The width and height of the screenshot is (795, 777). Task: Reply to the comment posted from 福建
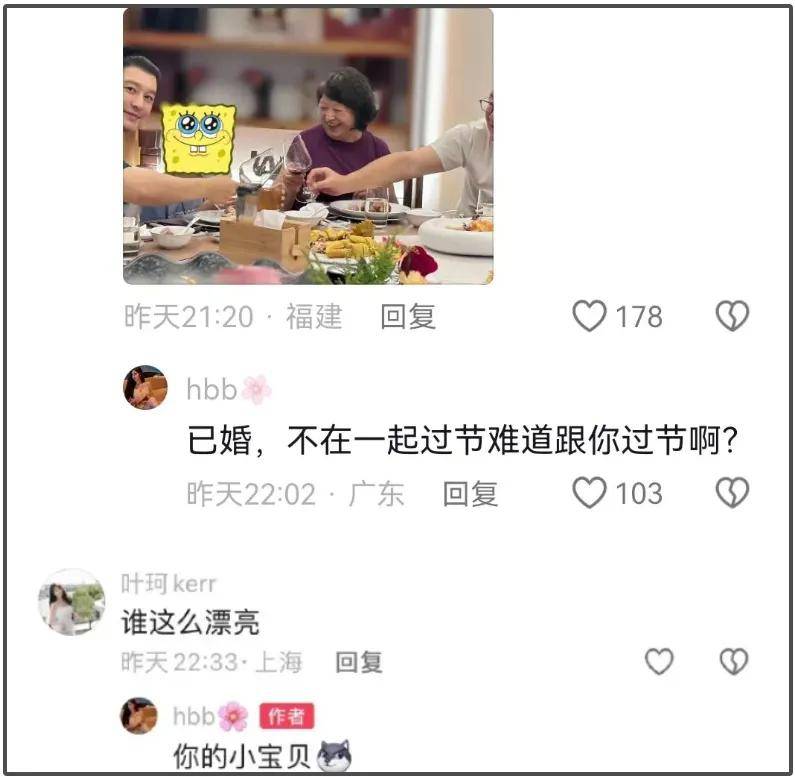click(x=407, y=317)
